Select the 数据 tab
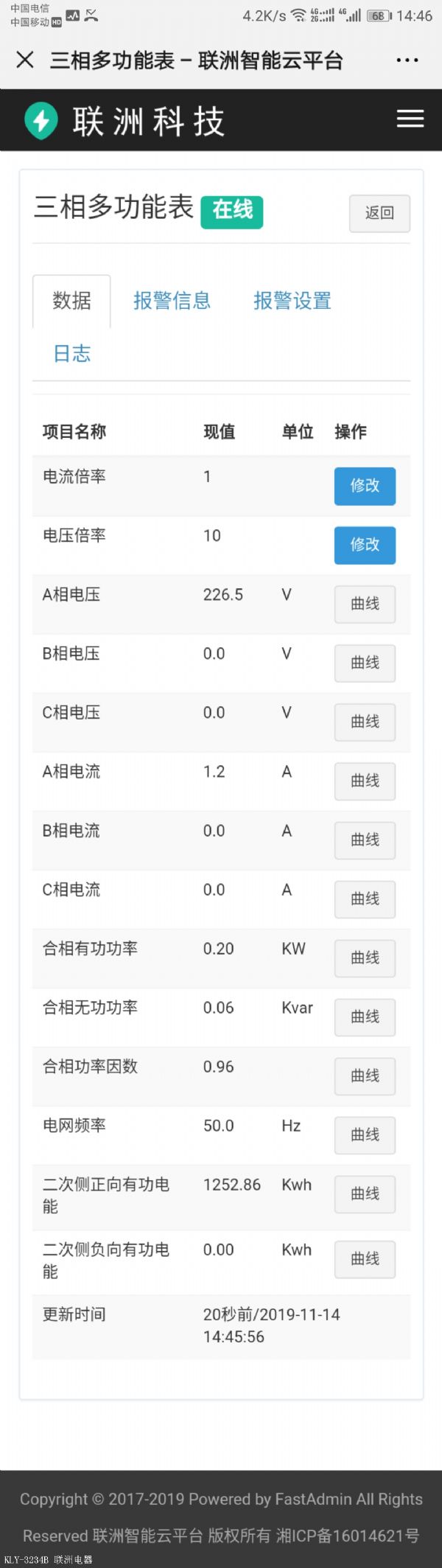The image size is (442, 1568). [71, 301]
